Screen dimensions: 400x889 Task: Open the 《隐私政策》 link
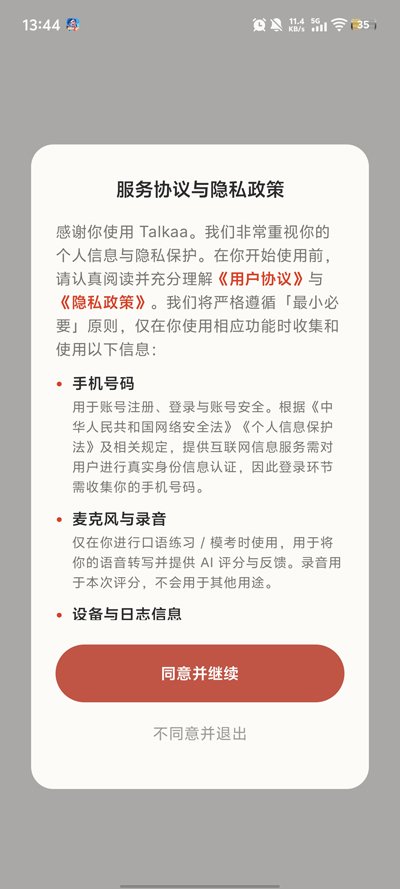[103, 303]
